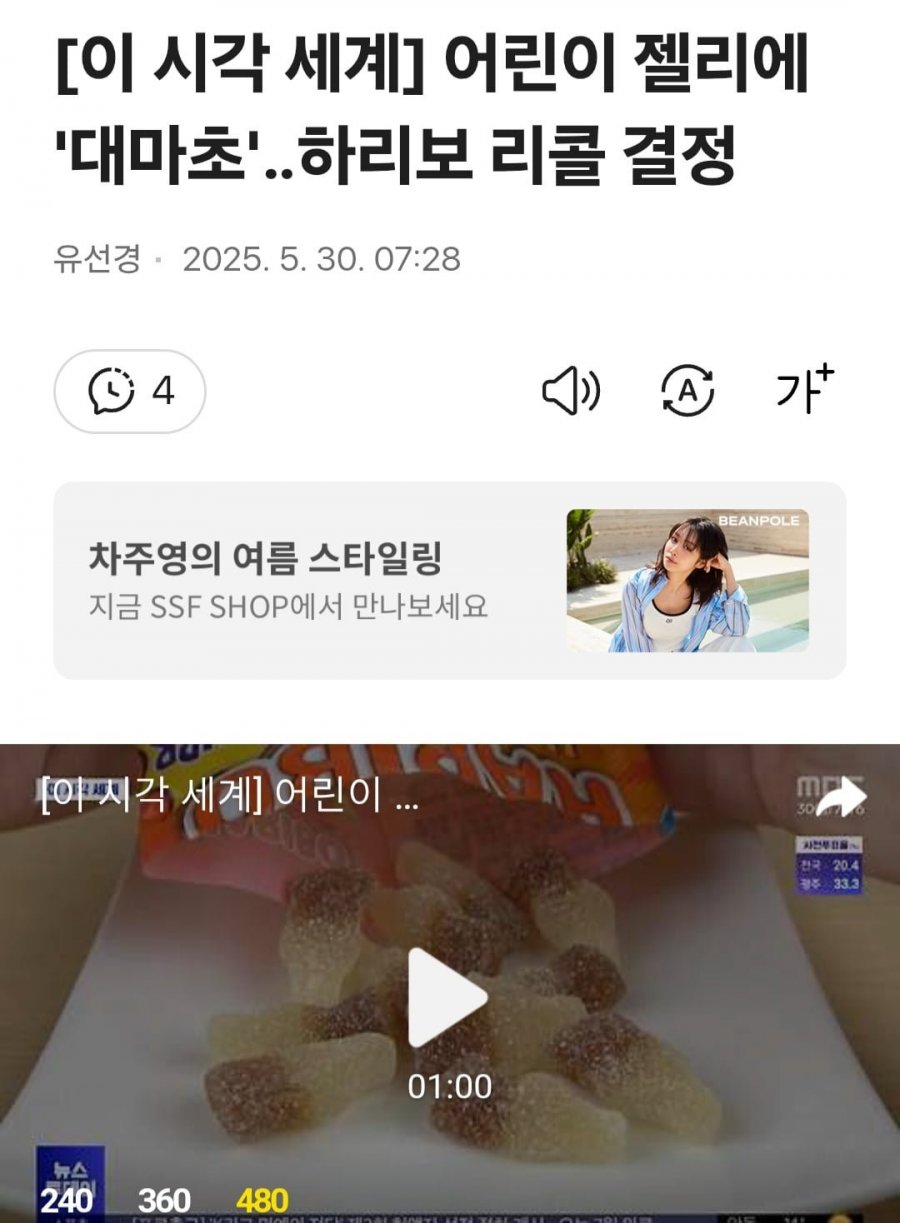Listen to the article with the speaker icon
The height and width of the screenshot is (1223, 900).
coord(571,391)
